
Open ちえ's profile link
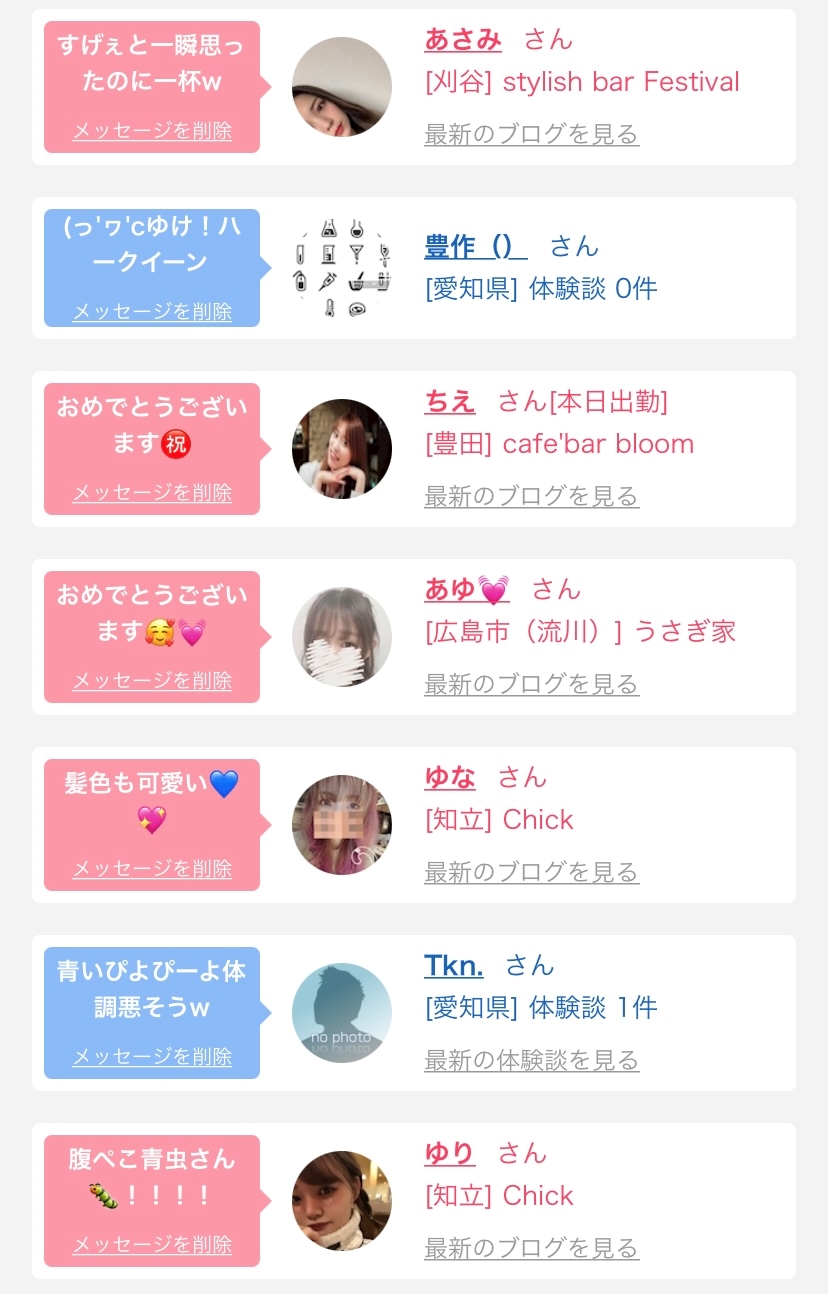(449, 402)
